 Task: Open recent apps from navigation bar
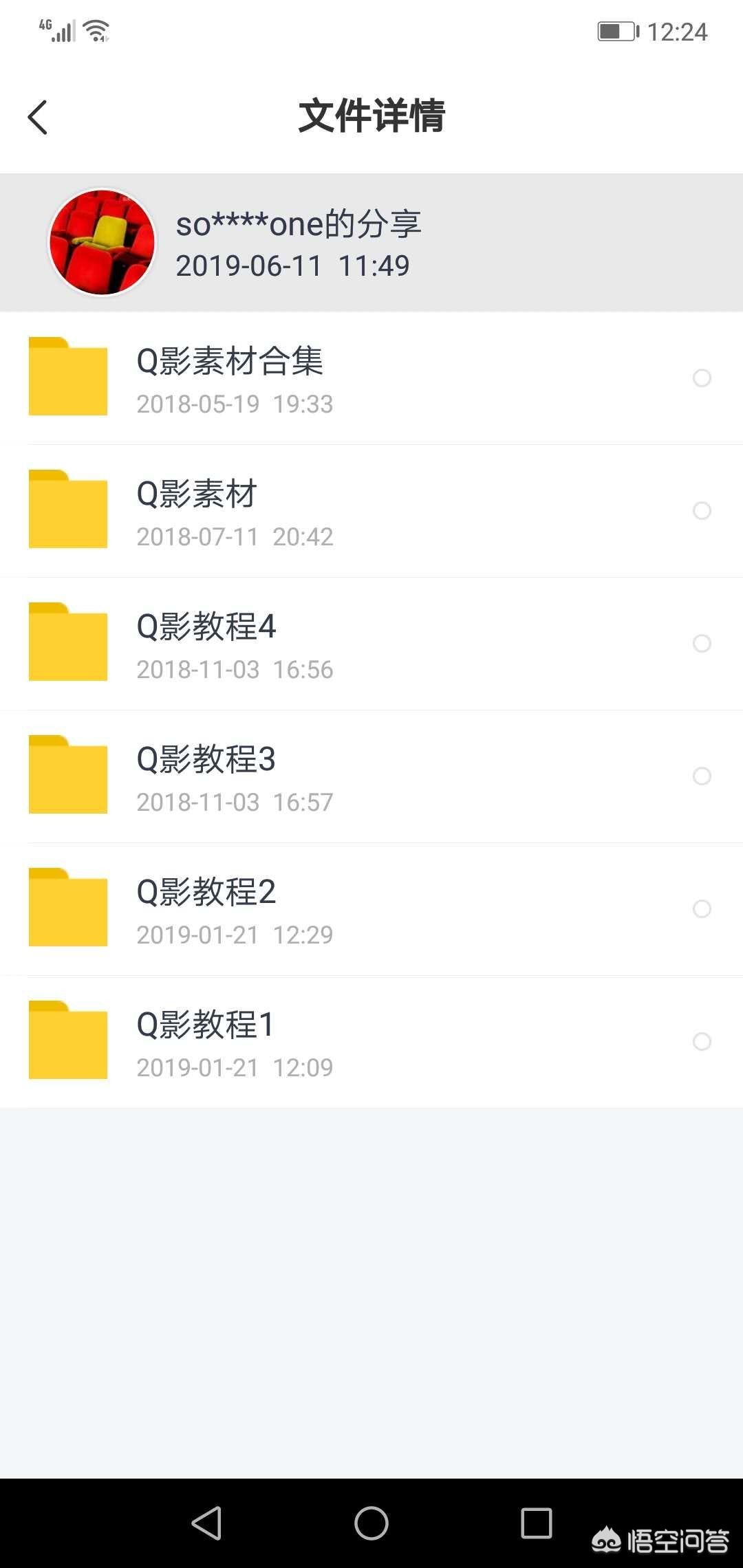537,1523
